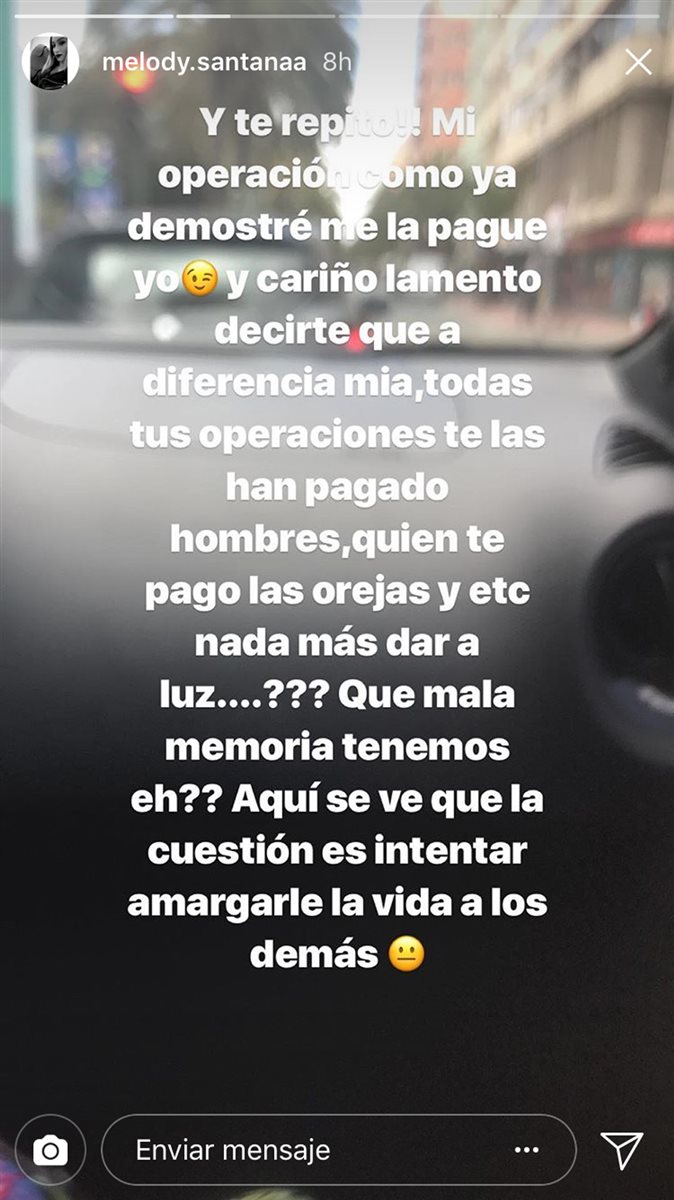Screen dimensions: 674x1200
Task: Open the more options dots
Action: click(527, 1150)
